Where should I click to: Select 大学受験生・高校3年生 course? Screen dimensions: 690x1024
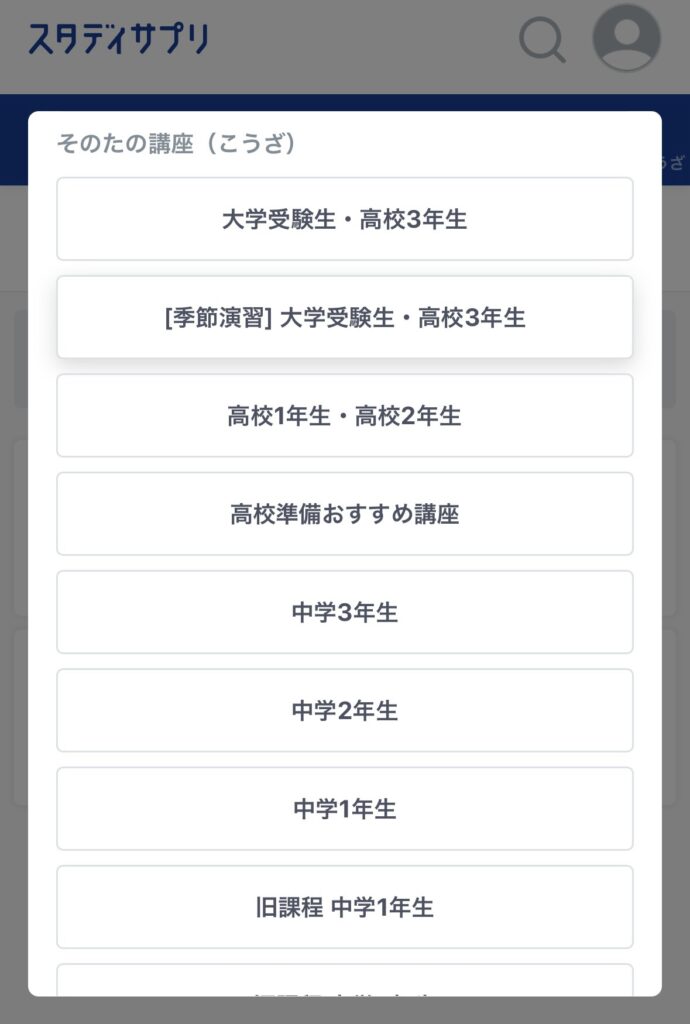coord(344,219)
